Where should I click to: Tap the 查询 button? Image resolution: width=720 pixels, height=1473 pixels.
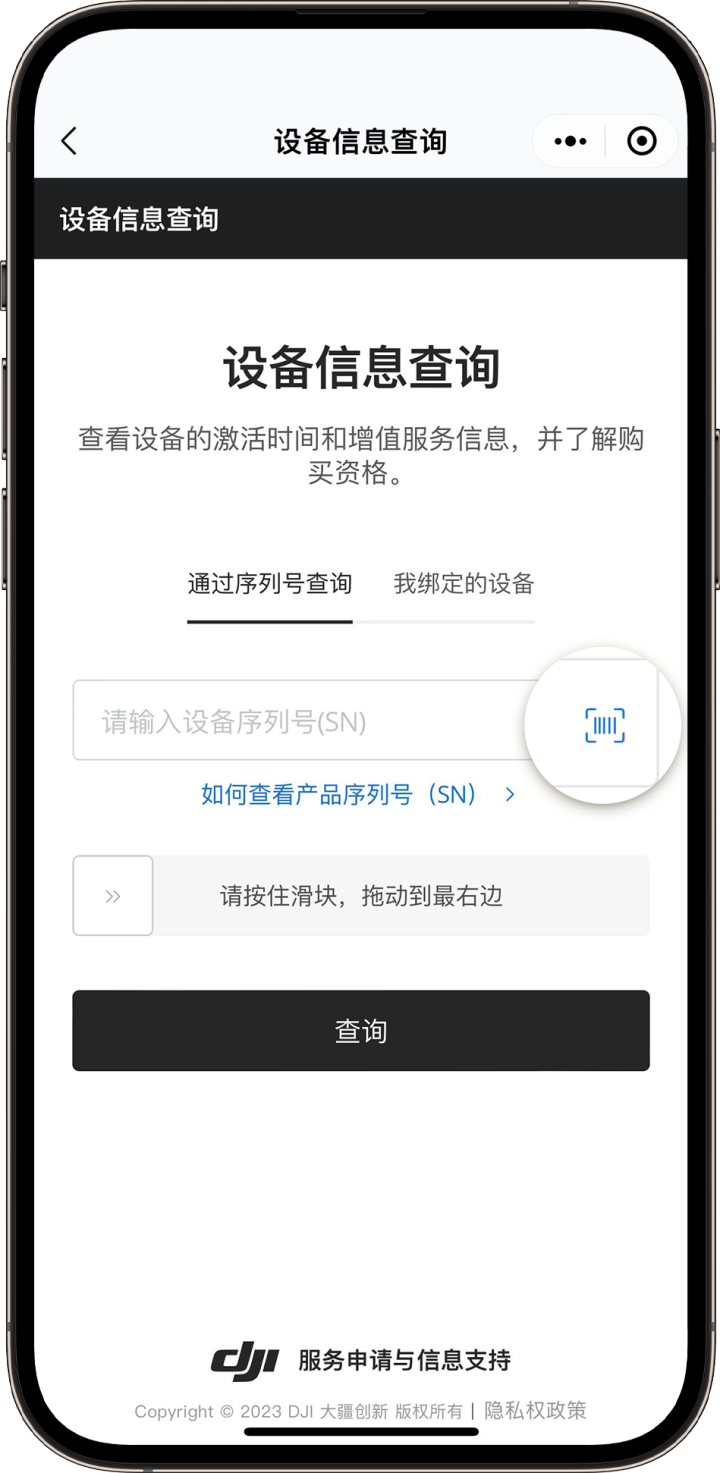tap(361, 1030)
